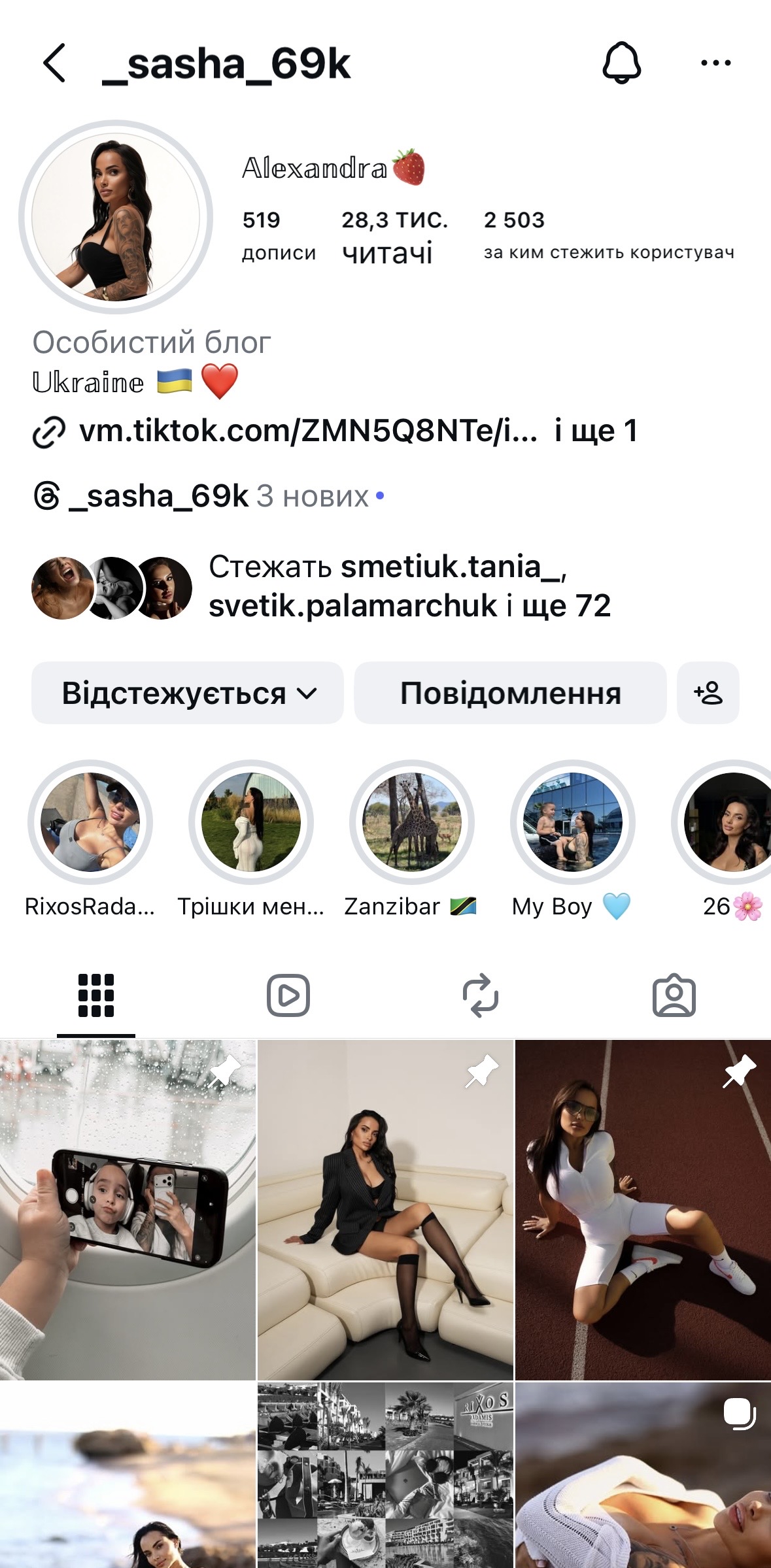This screenshot has height=1568, width=771.
Task: Open the three-dot overflow menu
Action: [715, 63]
